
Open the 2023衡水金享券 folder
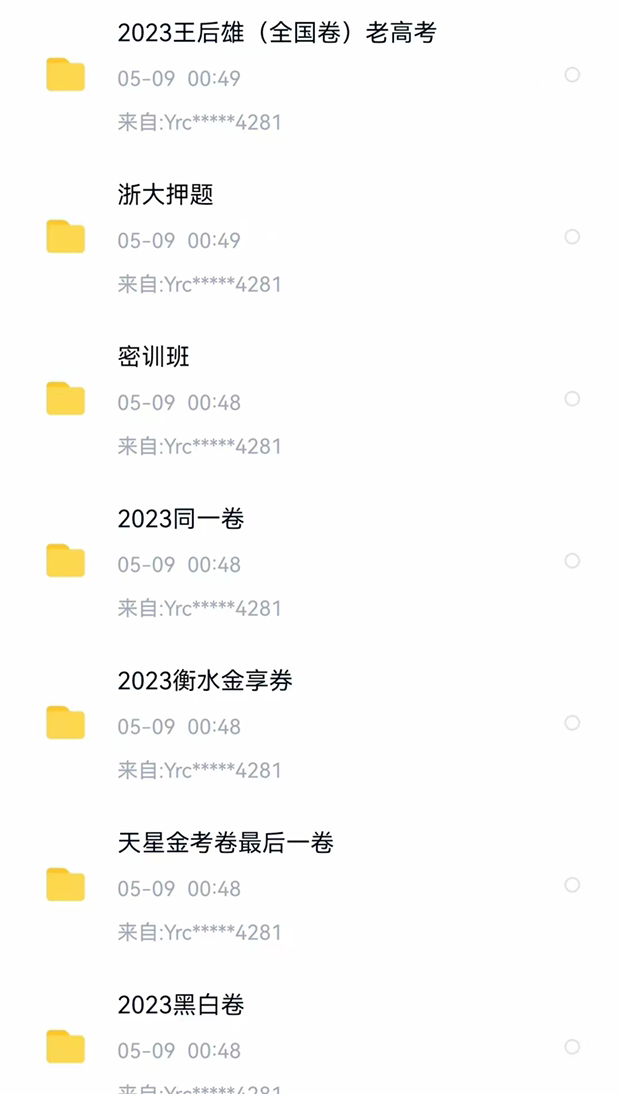[205, 681]
